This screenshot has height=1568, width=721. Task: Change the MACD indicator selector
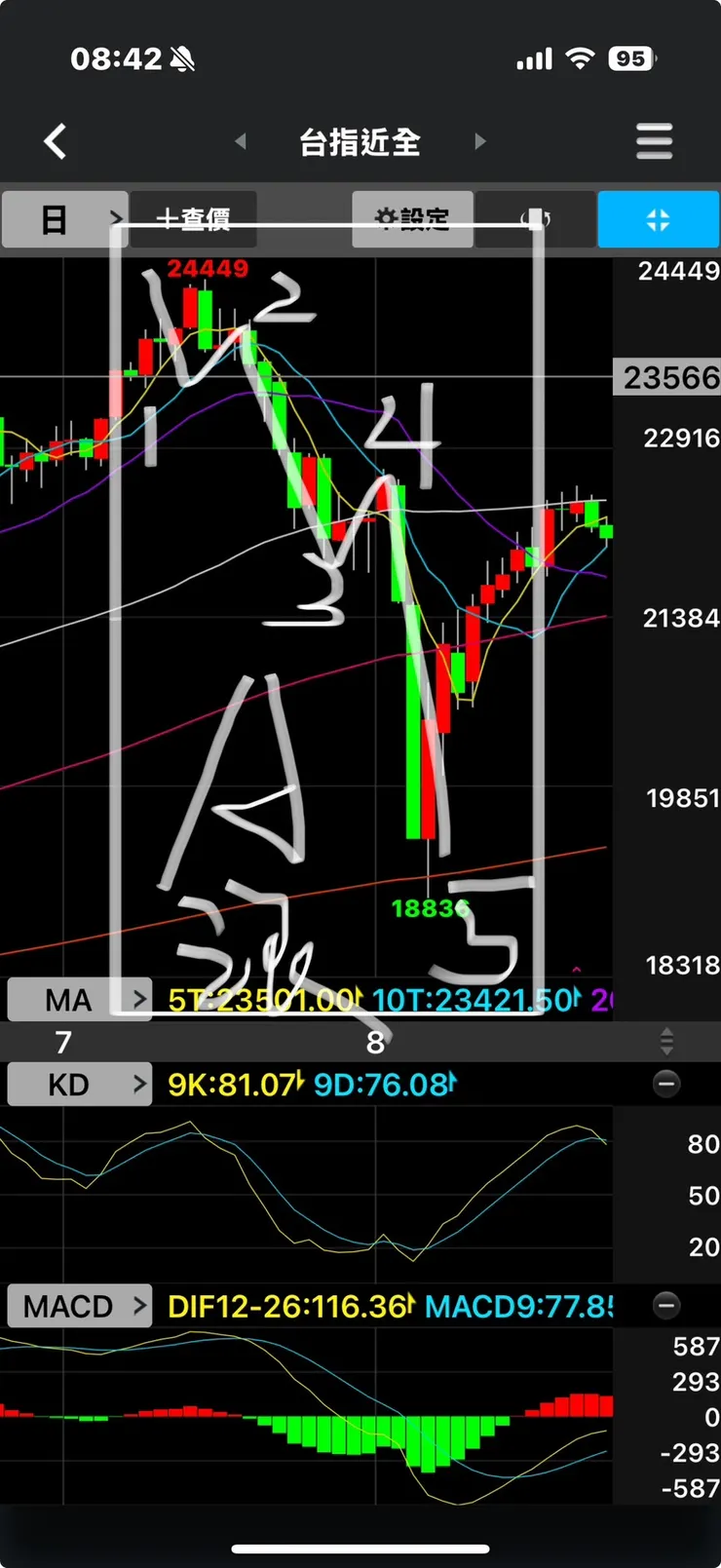(80, 1305)
